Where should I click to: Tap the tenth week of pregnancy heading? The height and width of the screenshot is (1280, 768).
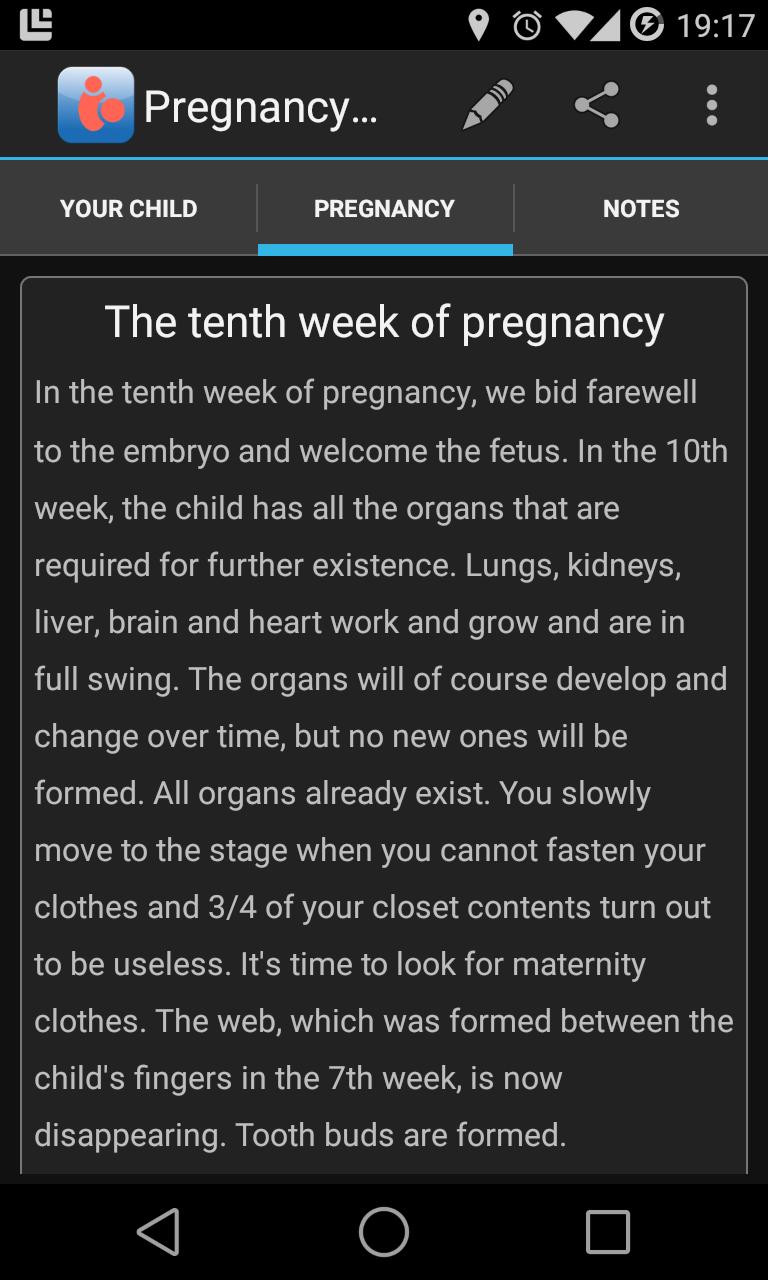click(384, 322)
